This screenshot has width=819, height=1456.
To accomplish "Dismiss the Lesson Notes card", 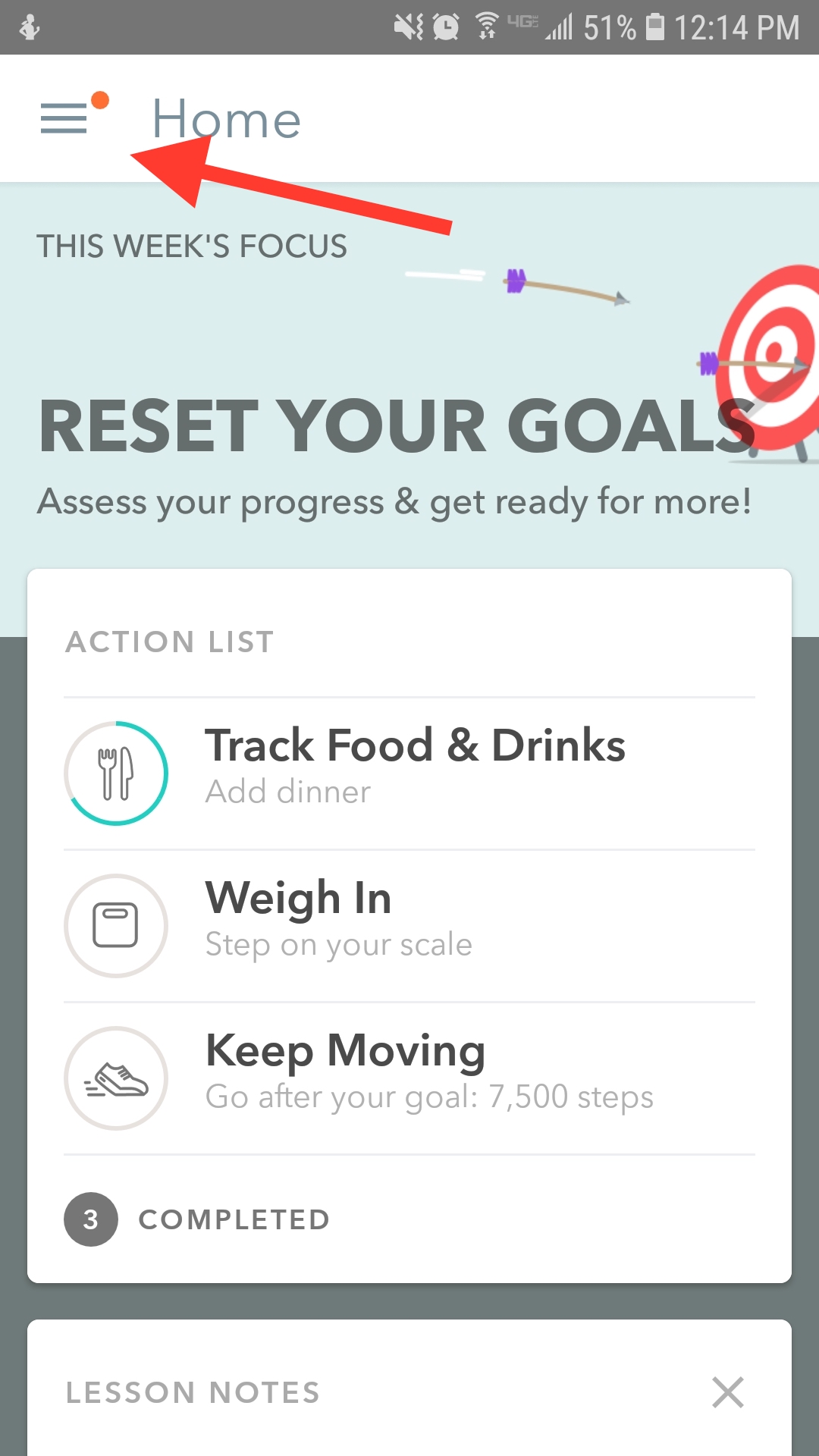I will [728, 1392].
